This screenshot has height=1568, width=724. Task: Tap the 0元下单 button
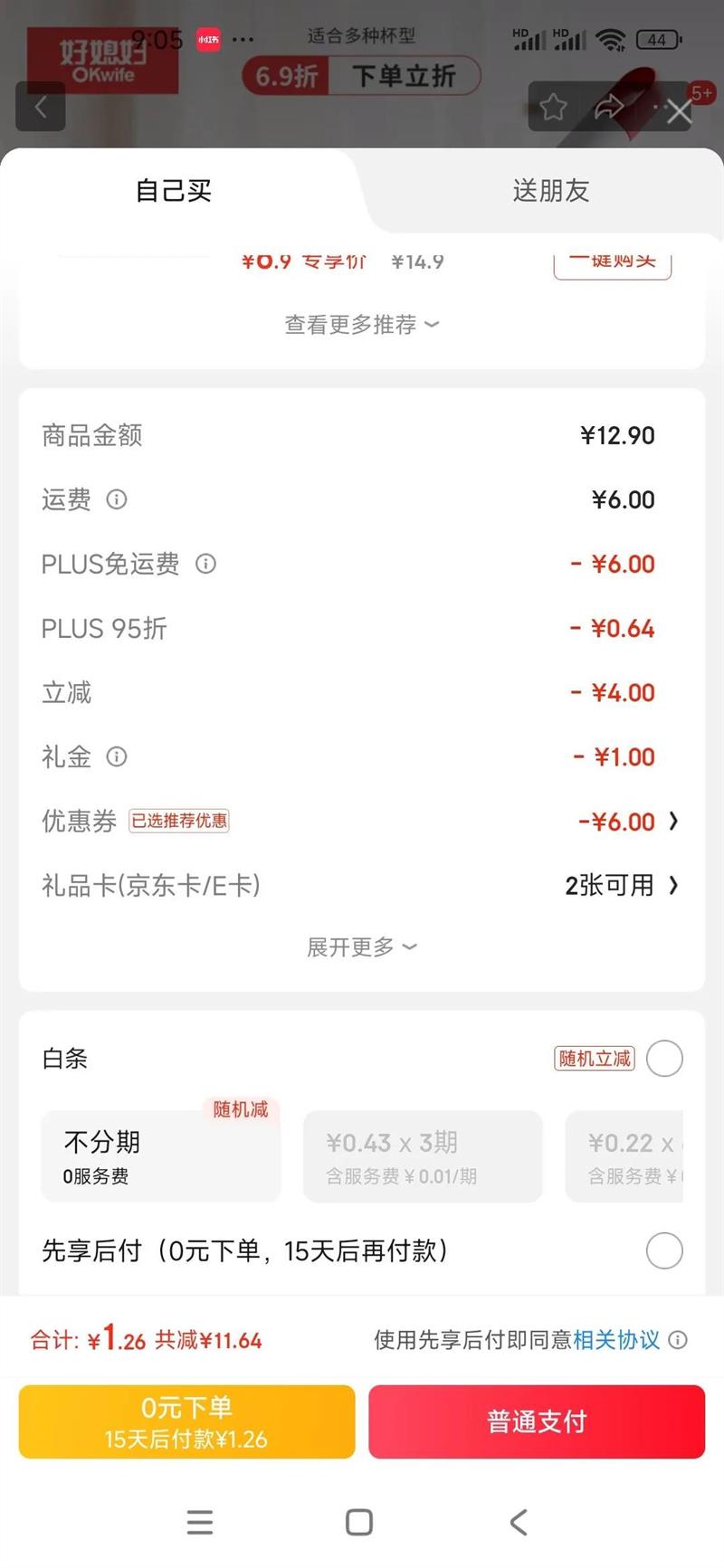pyautogui.click(x=186, y=1421)
